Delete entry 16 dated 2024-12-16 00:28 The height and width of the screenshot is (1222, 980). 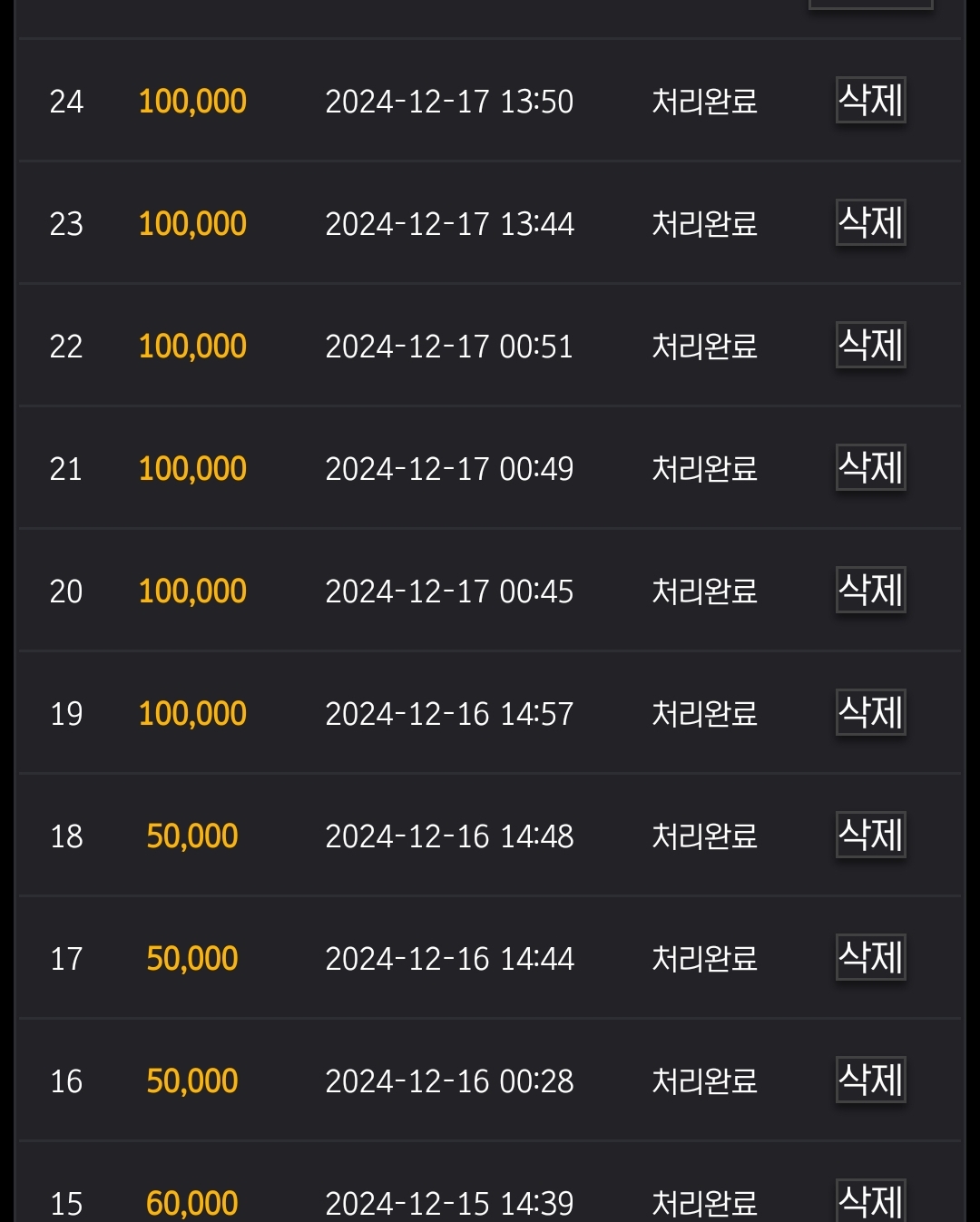(870, 1080)
